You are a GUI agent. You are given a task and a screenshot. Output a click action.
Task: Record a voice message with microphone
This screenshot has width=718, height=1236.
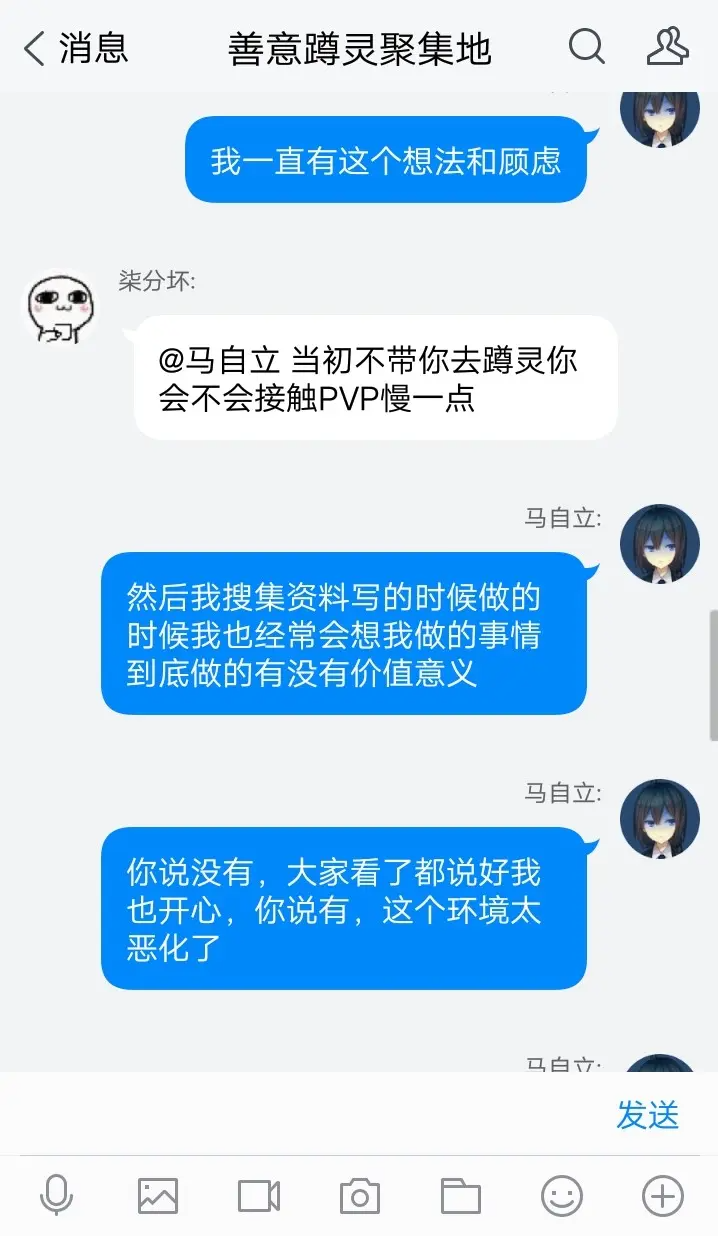pyautogui.click(x=56, y=1195)
